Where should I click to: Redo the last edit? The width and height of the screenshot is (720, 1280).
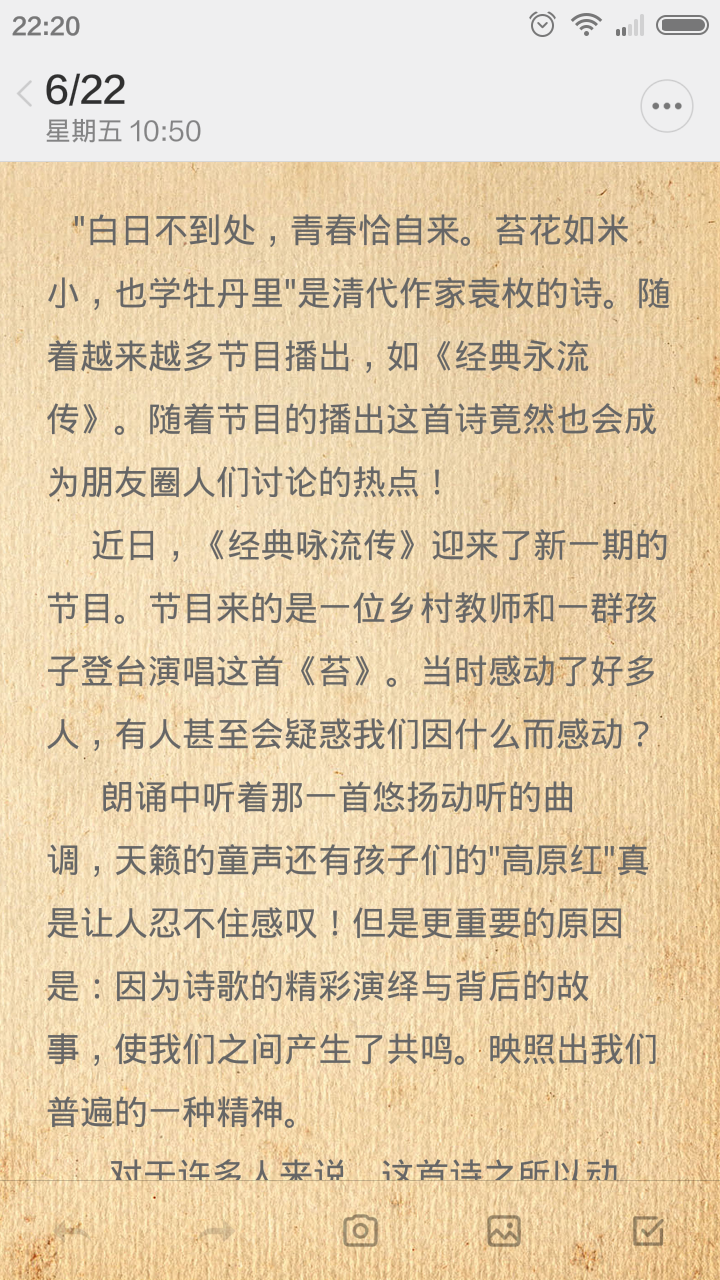pyautogui.click(x=216, y=1231)
